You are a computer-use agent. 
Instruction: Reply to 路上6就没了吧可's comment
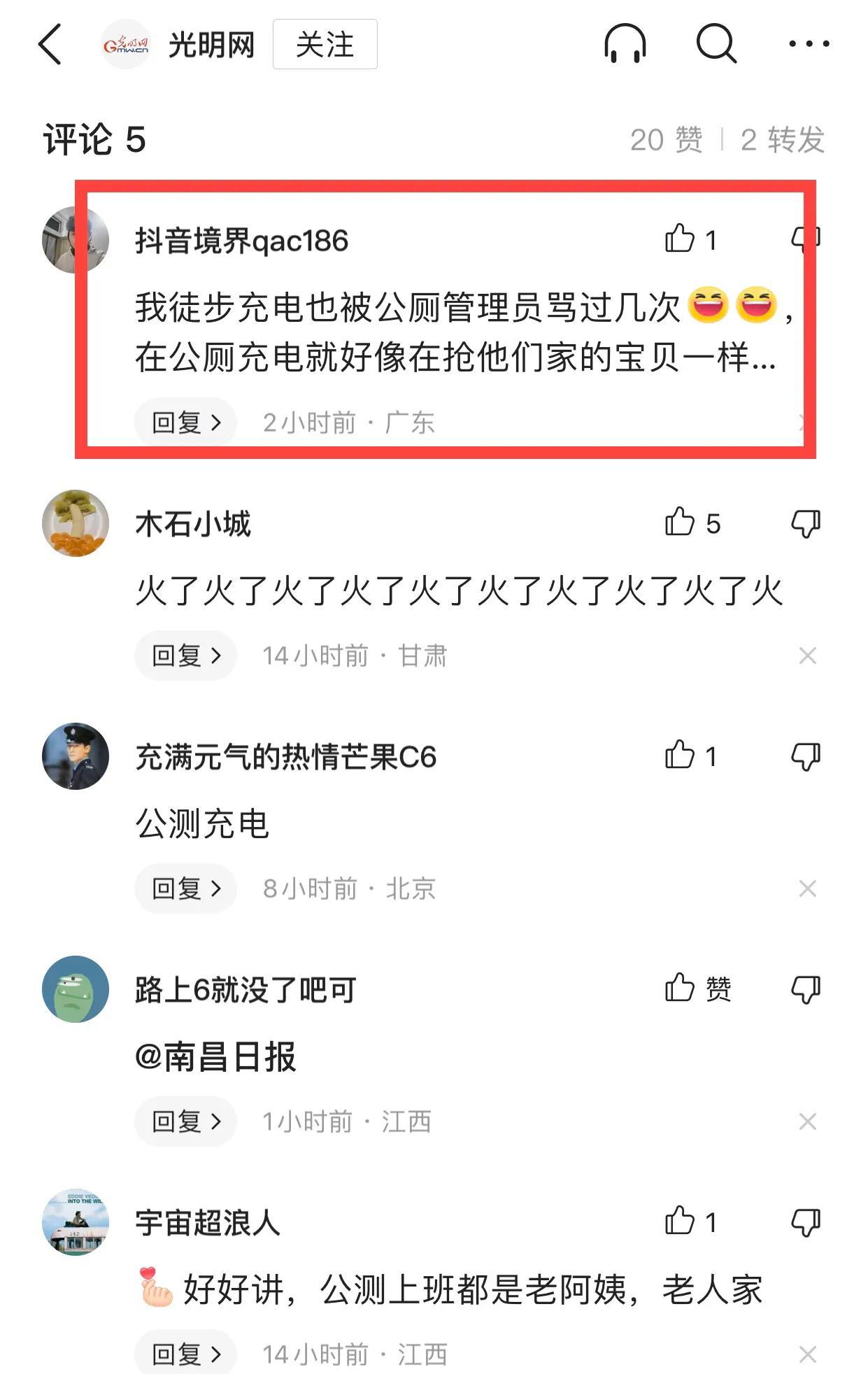click(186, 1121)
